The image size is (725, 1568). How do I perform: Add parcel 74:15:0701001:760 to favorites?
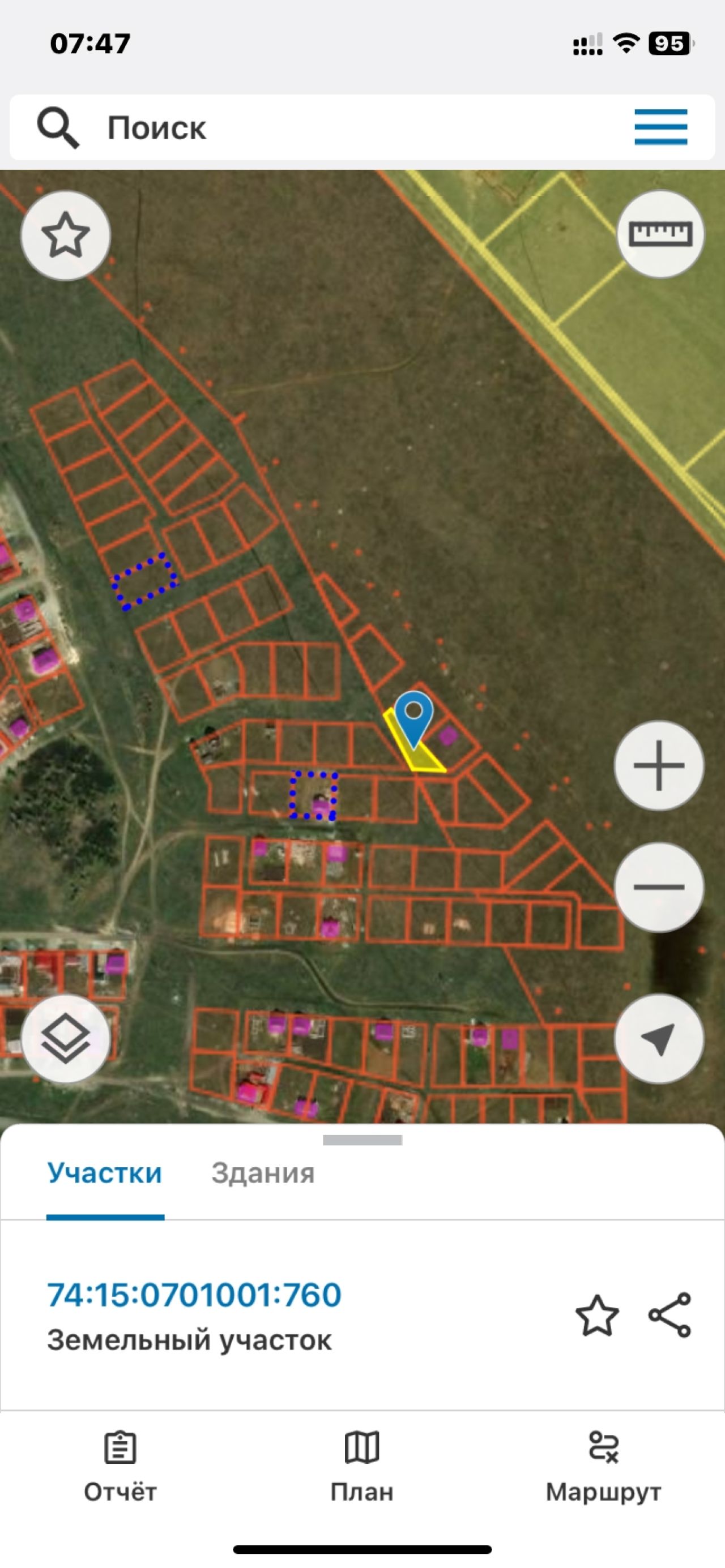pyautogui.click(x=597, y=1316)
